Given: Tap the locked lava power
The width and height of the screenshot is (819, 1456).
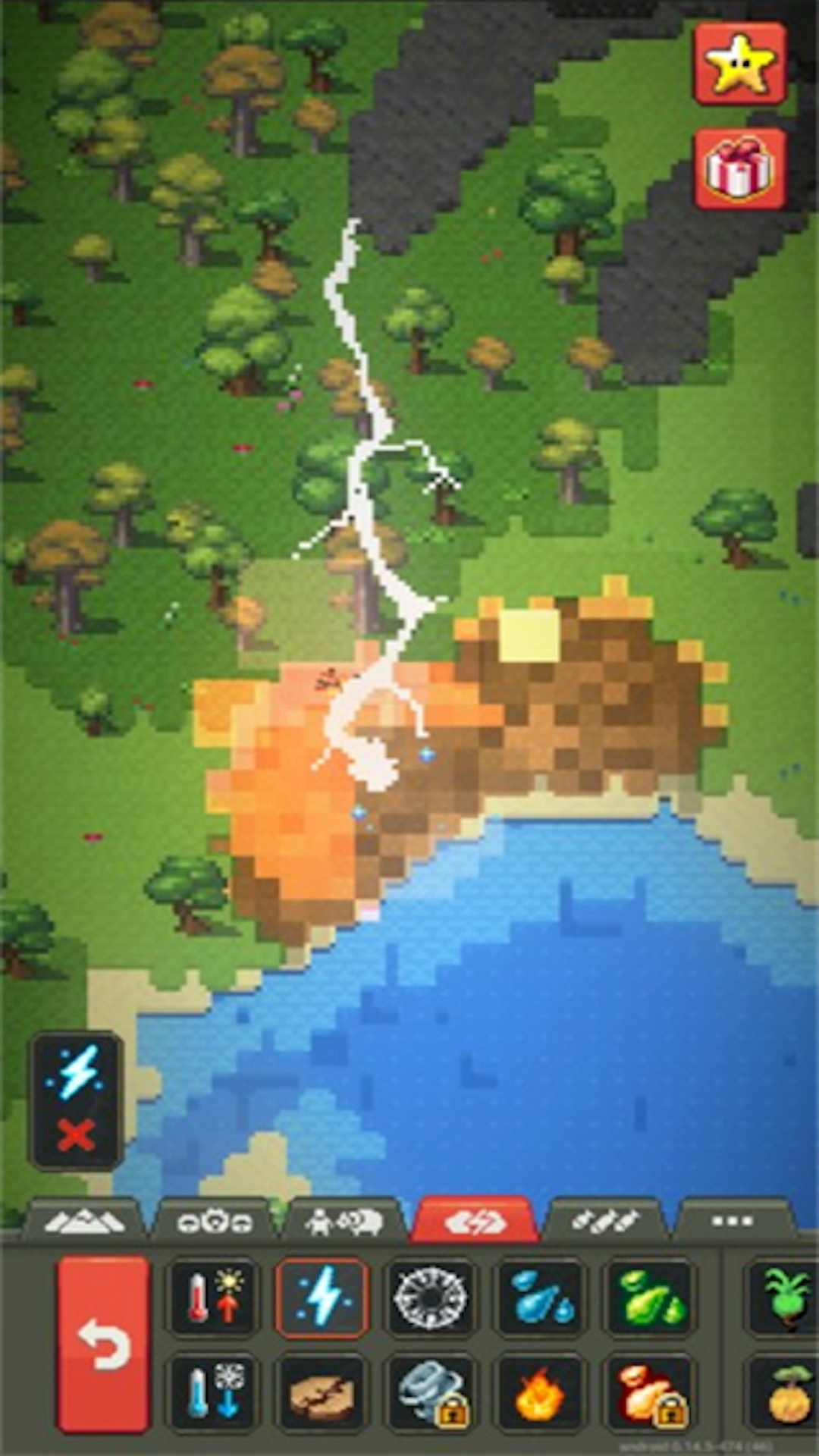Looking at the screenshot, I should pyautogui.click(x=650, y=1393).
